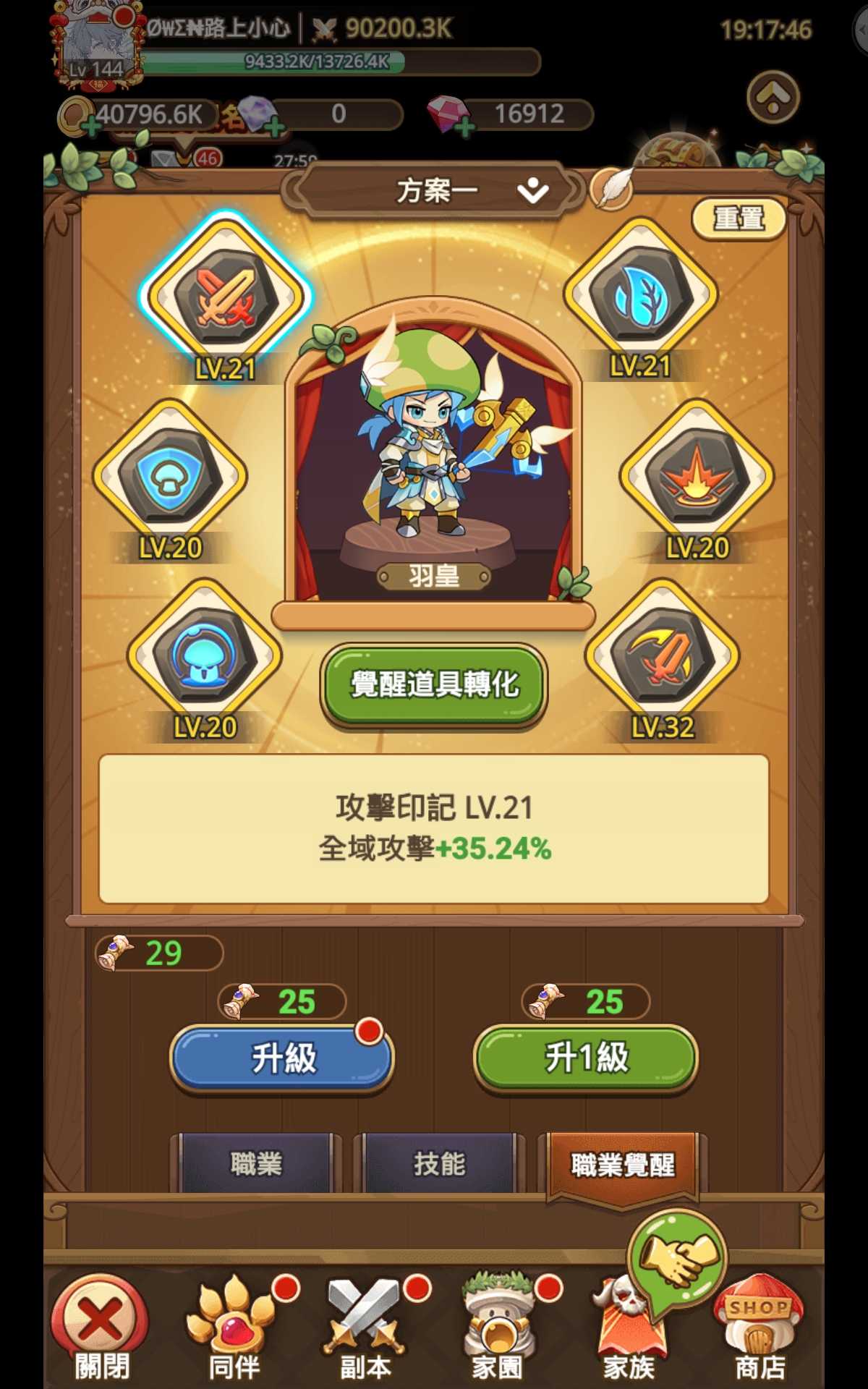This screenshot has height=1389, width=868.
Task: Select the attack sword rune at LV.21
Action: pos(225,297)
